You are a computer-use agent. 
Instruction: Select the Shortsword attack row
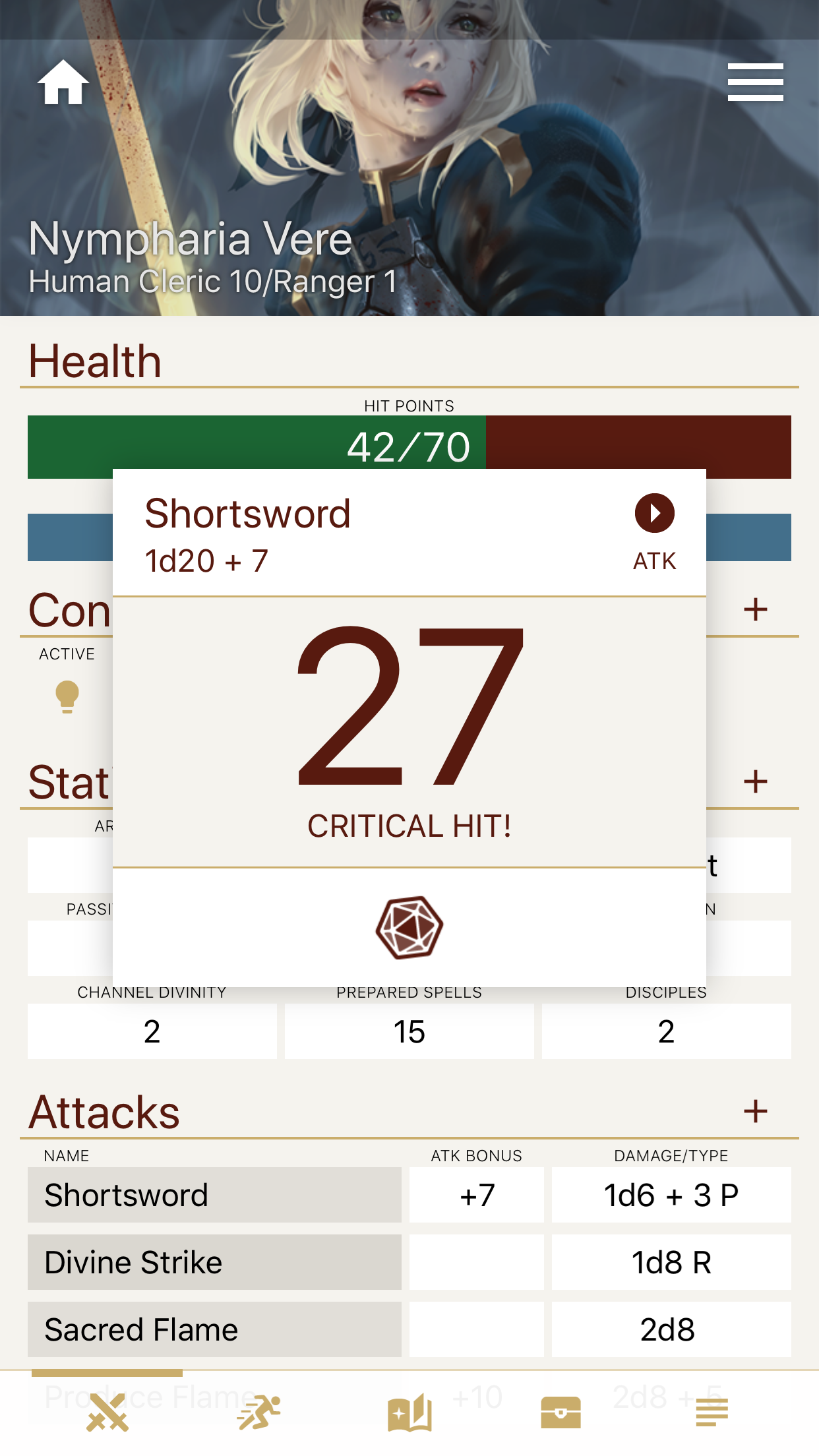click(214, 1195)
